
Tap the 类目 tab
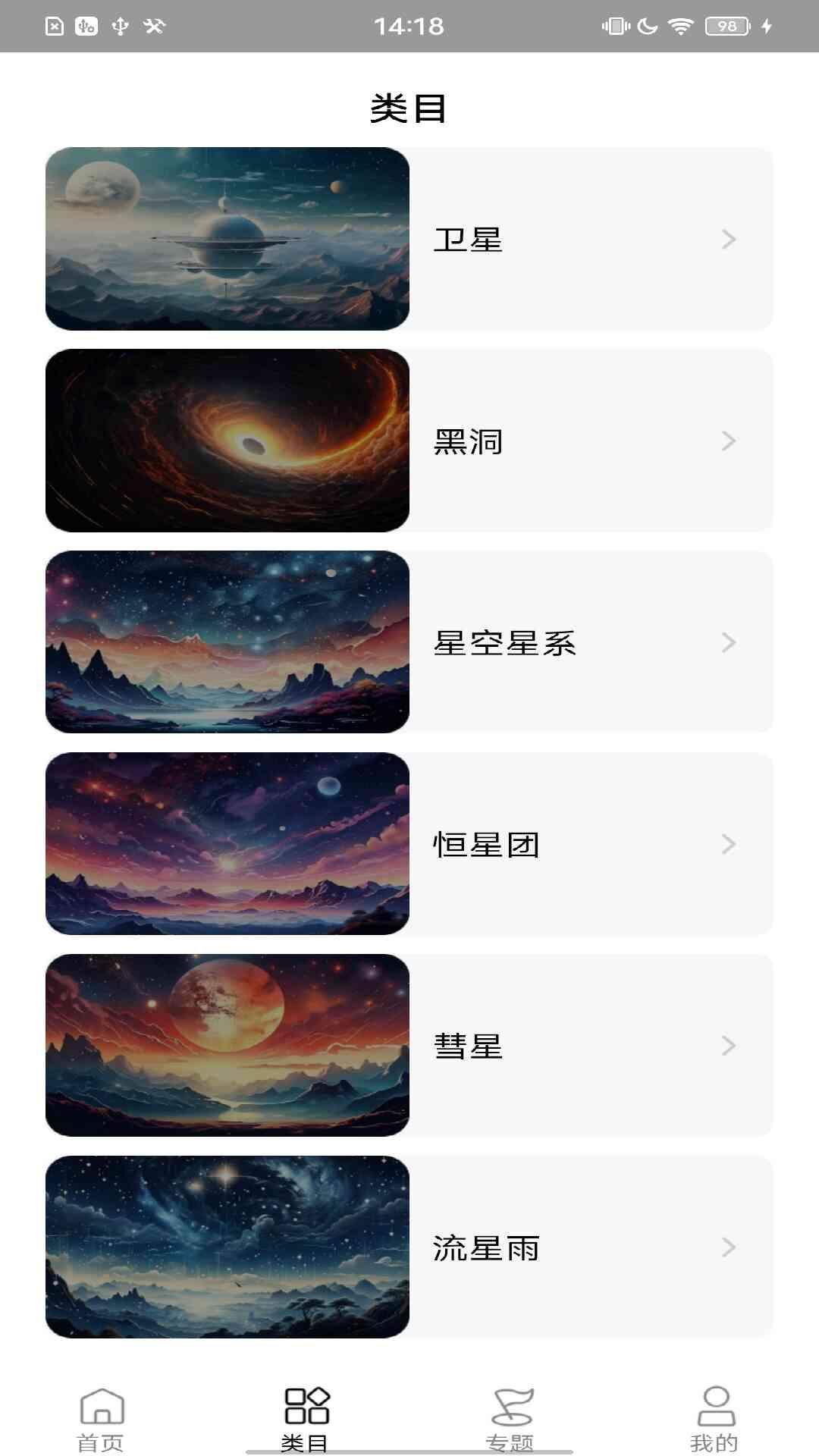306,1418
